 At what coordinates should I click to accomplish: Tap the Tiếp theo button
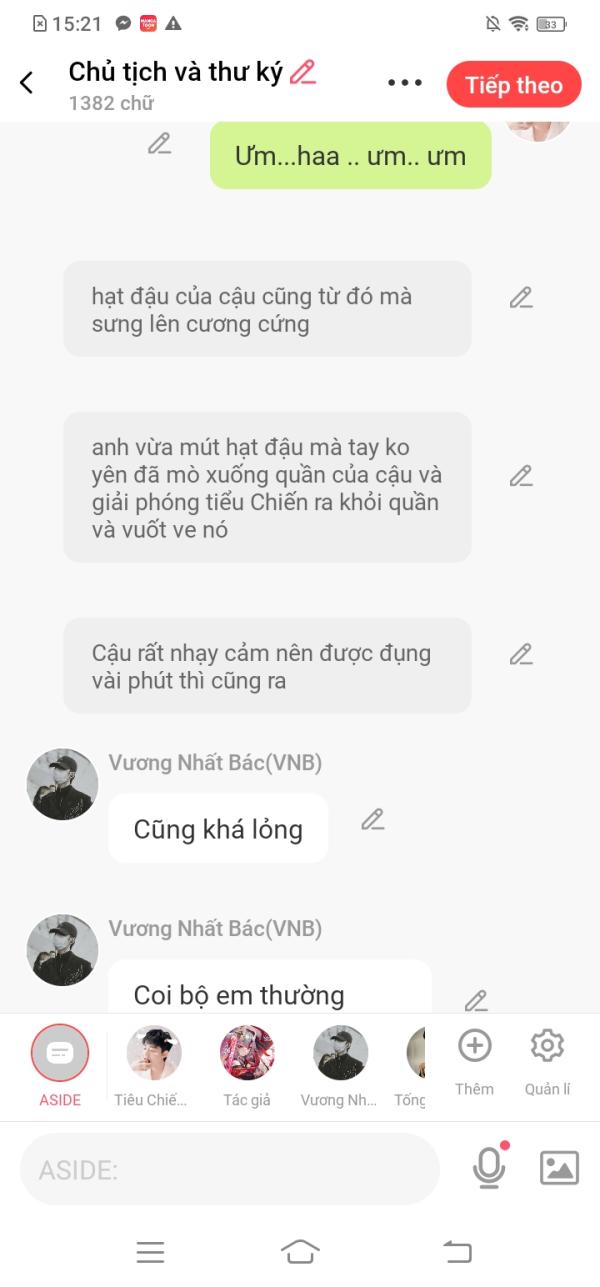[x=514, y=85]
